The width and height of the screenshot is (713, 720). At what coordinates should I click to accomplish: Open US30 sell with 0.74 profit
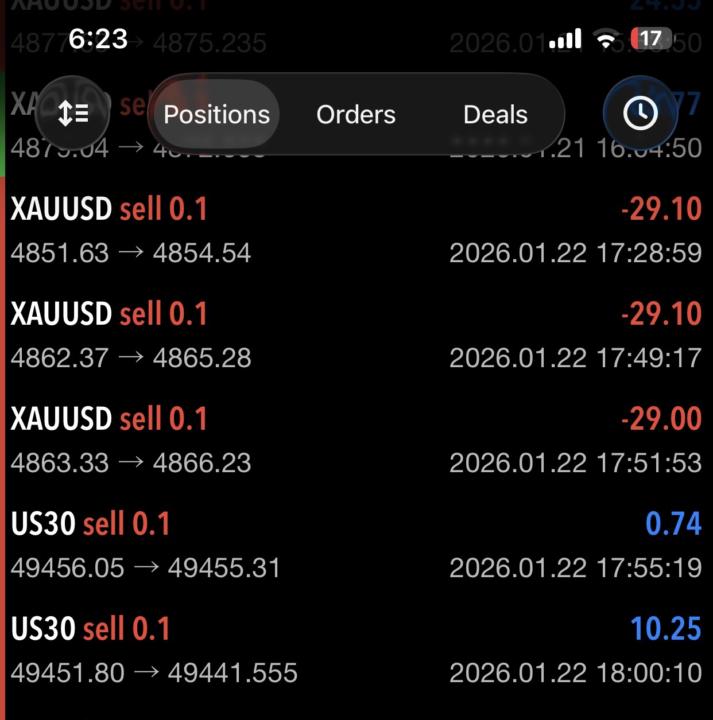click(x=356, y=545)
